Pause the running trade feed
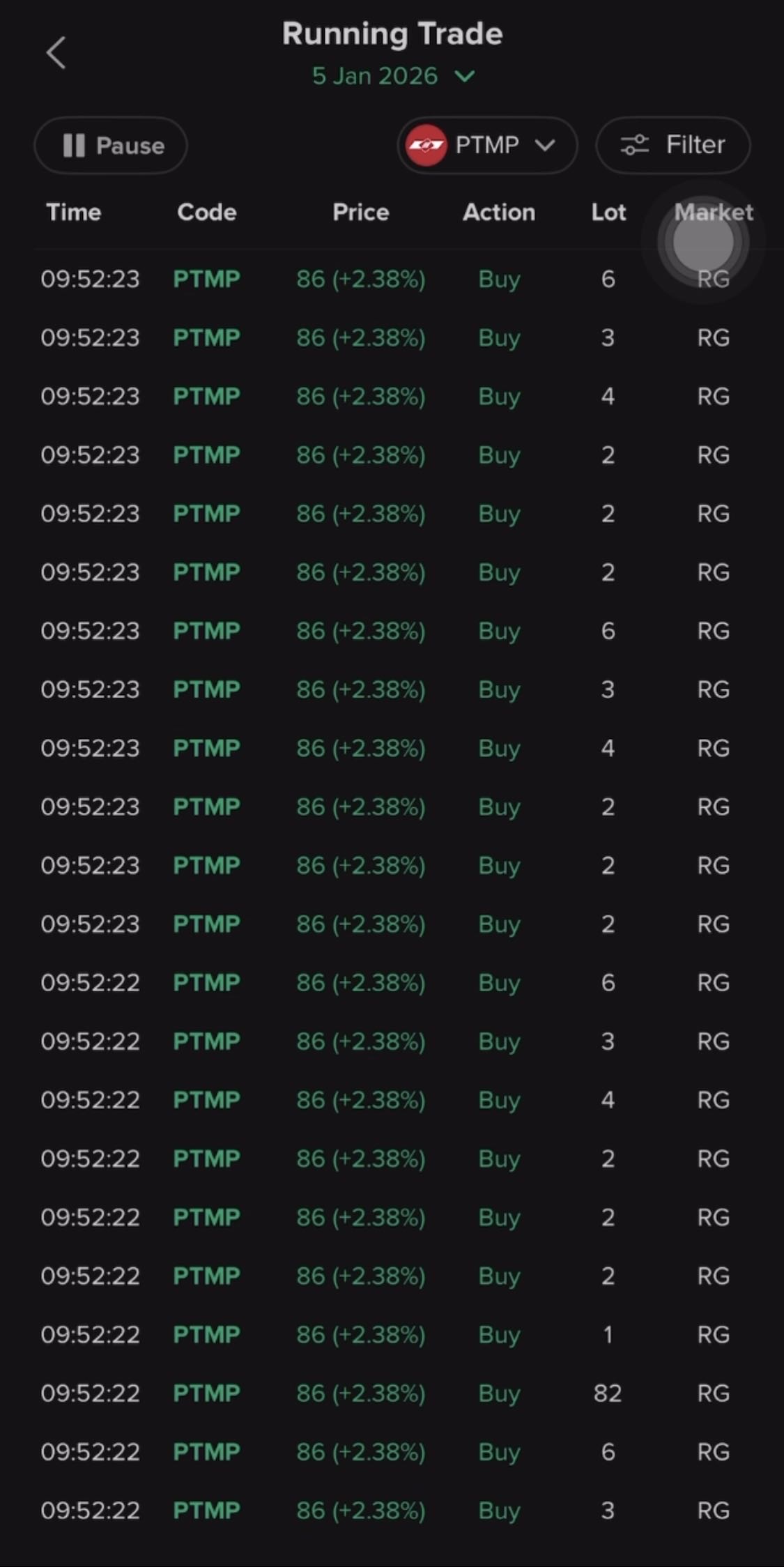This screenshot has height=1567, width=784. [x=111, y=145]
